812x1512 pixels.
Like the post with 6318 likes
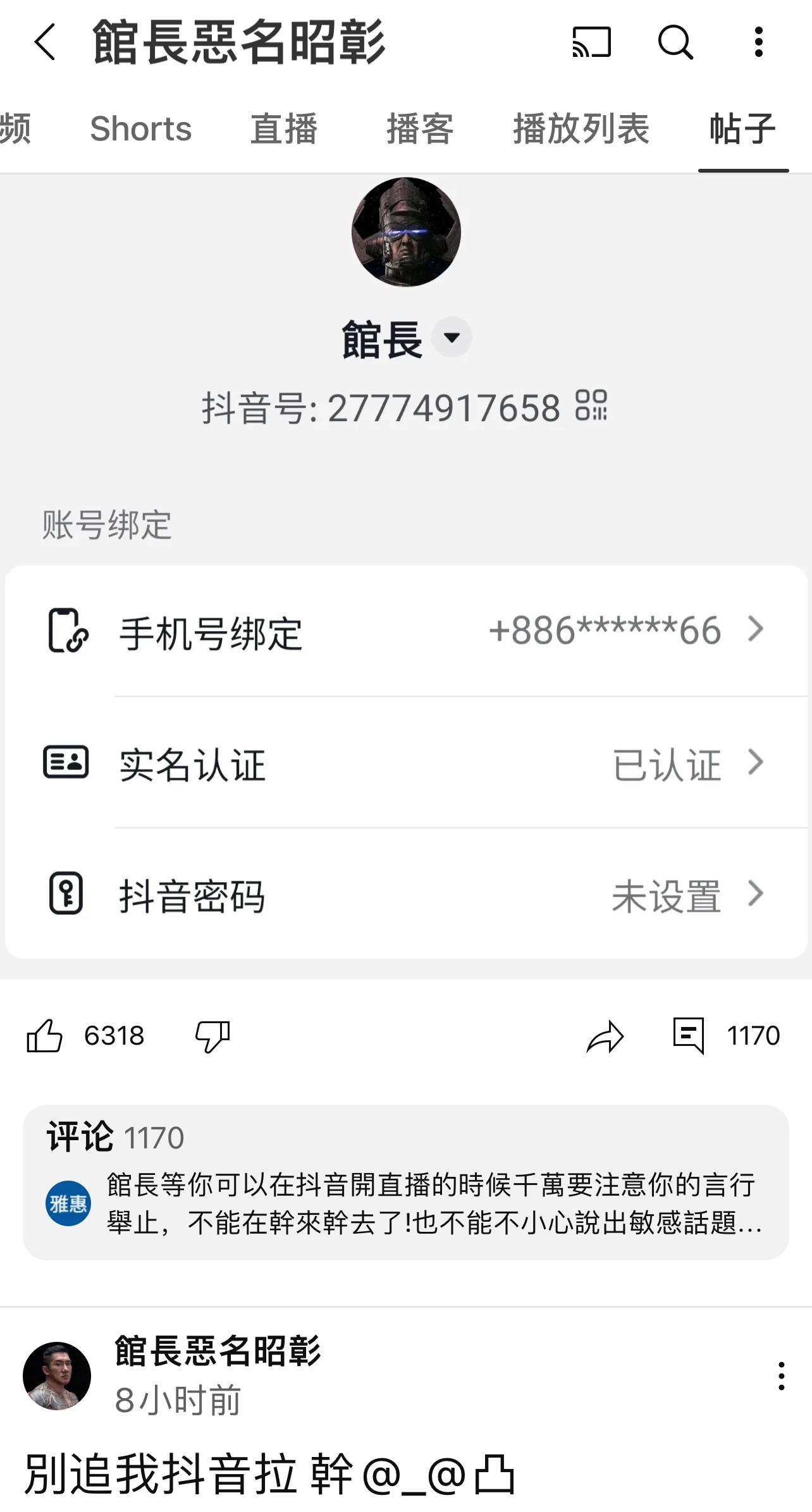pos(45,1036)
